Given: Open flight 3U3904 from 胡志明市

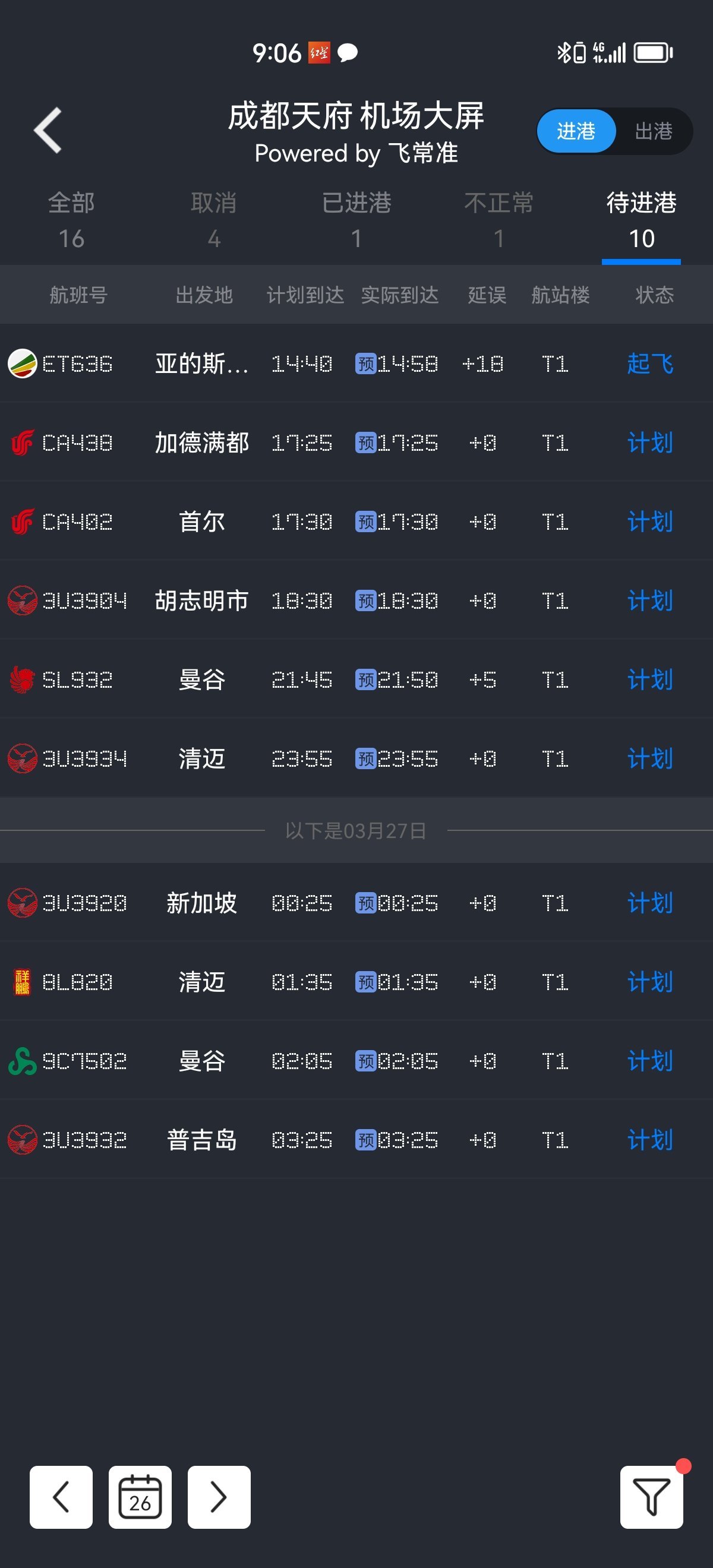Looking at the screenshot, I should coord(356,601).
